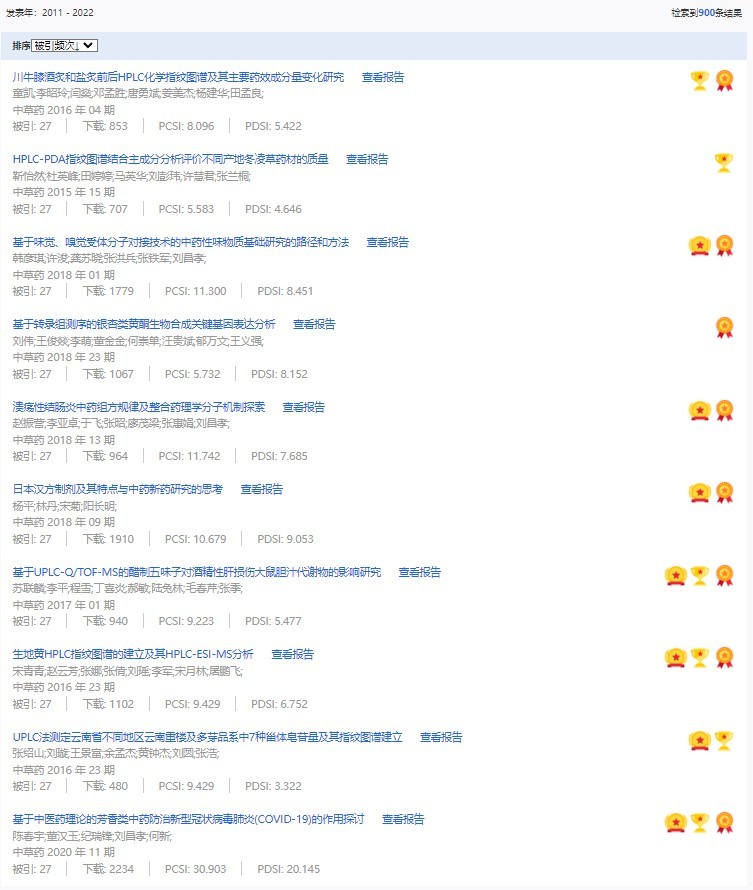Open the 生地黄HPLC指纹图谱的建立 article
The image size is (753, 890).
[132, 654]
